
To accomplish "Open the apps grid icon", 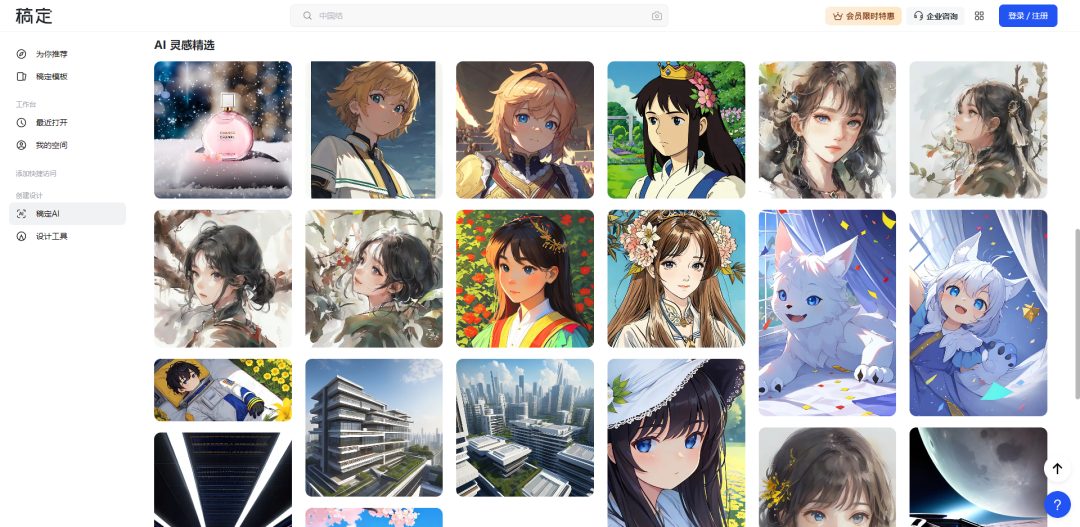I will [x=979, y=16].
